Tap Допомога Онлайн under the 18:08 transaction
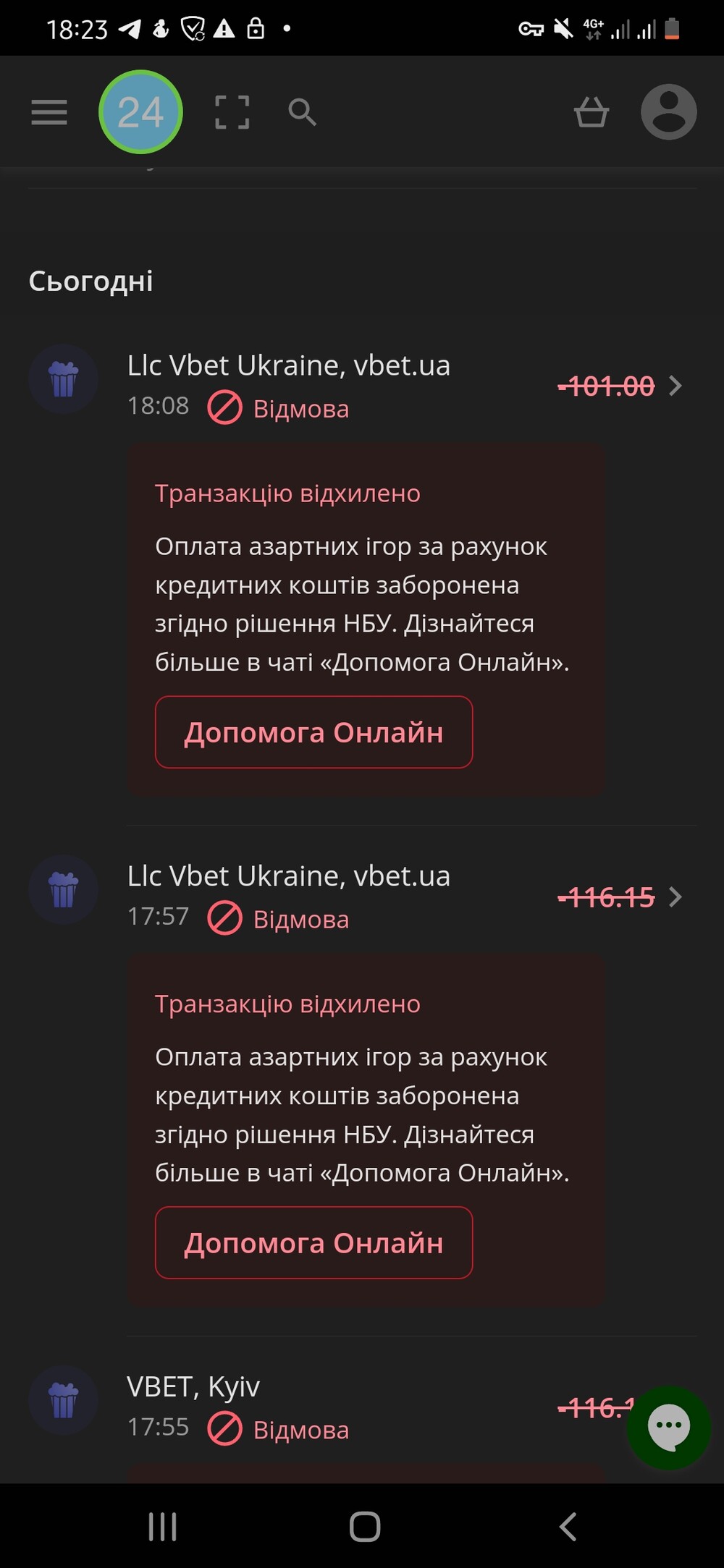The image size is (724, 1568). coord(313,732)
